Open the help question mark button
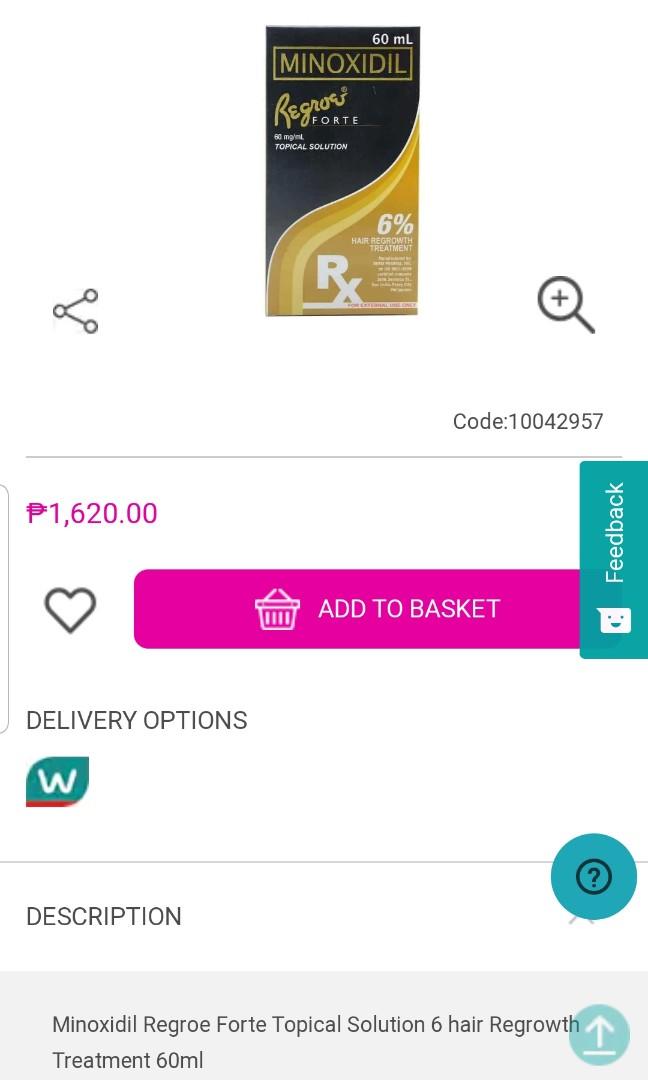The width and height of the screenshot is (648, 1080). [593, 877]
